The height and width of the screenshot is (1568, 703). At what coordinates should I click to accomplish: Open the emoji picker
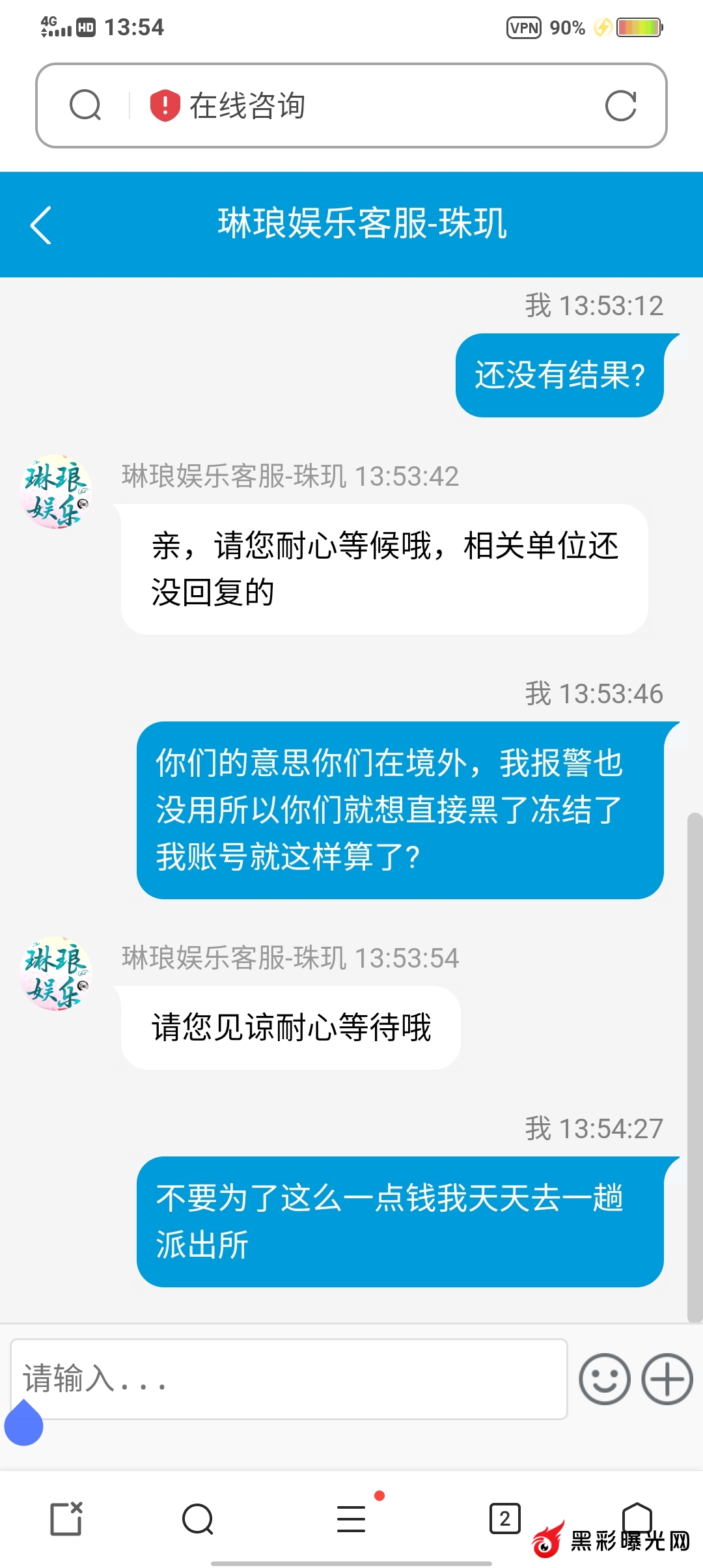[x=605, y=1379]
